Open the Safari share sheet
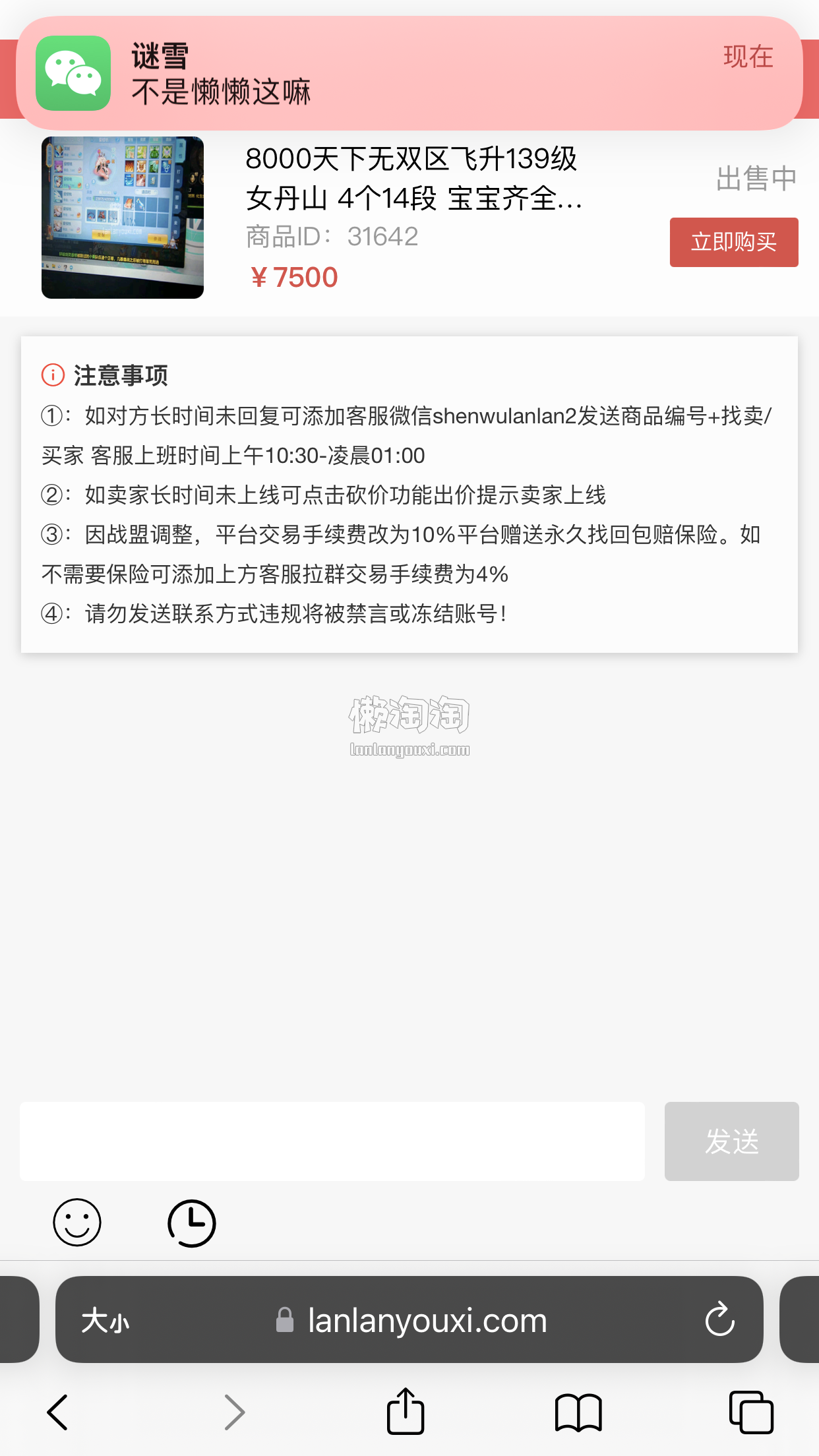Viewport: 819px width, 1456px height. click(x=405, y=1412)
